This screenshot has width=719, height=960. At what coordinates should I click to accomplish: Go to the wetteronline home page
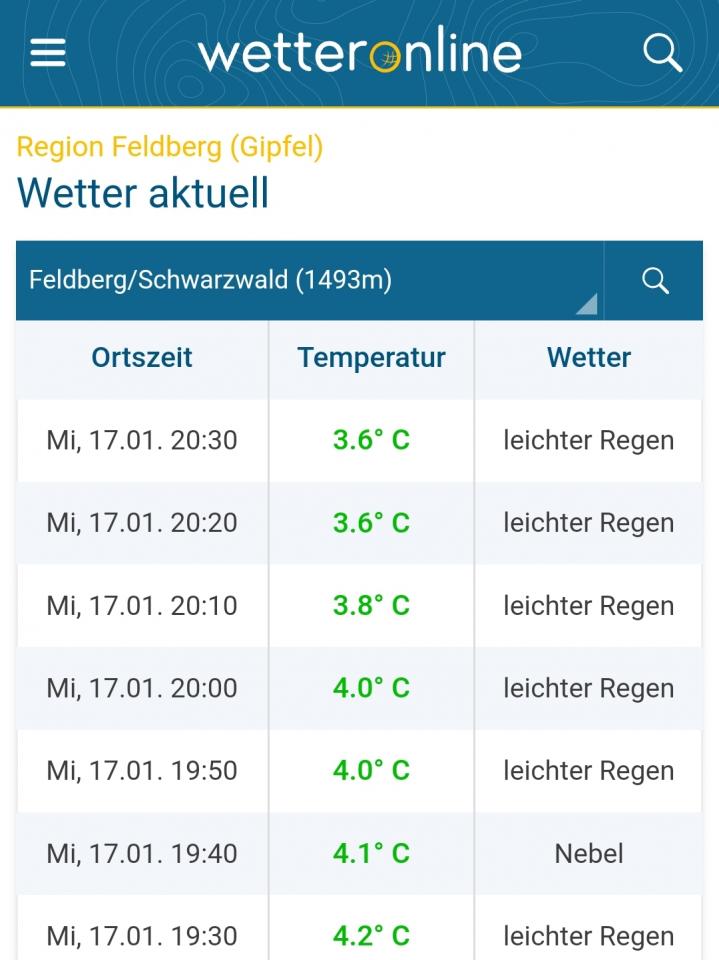pos(359,54)
